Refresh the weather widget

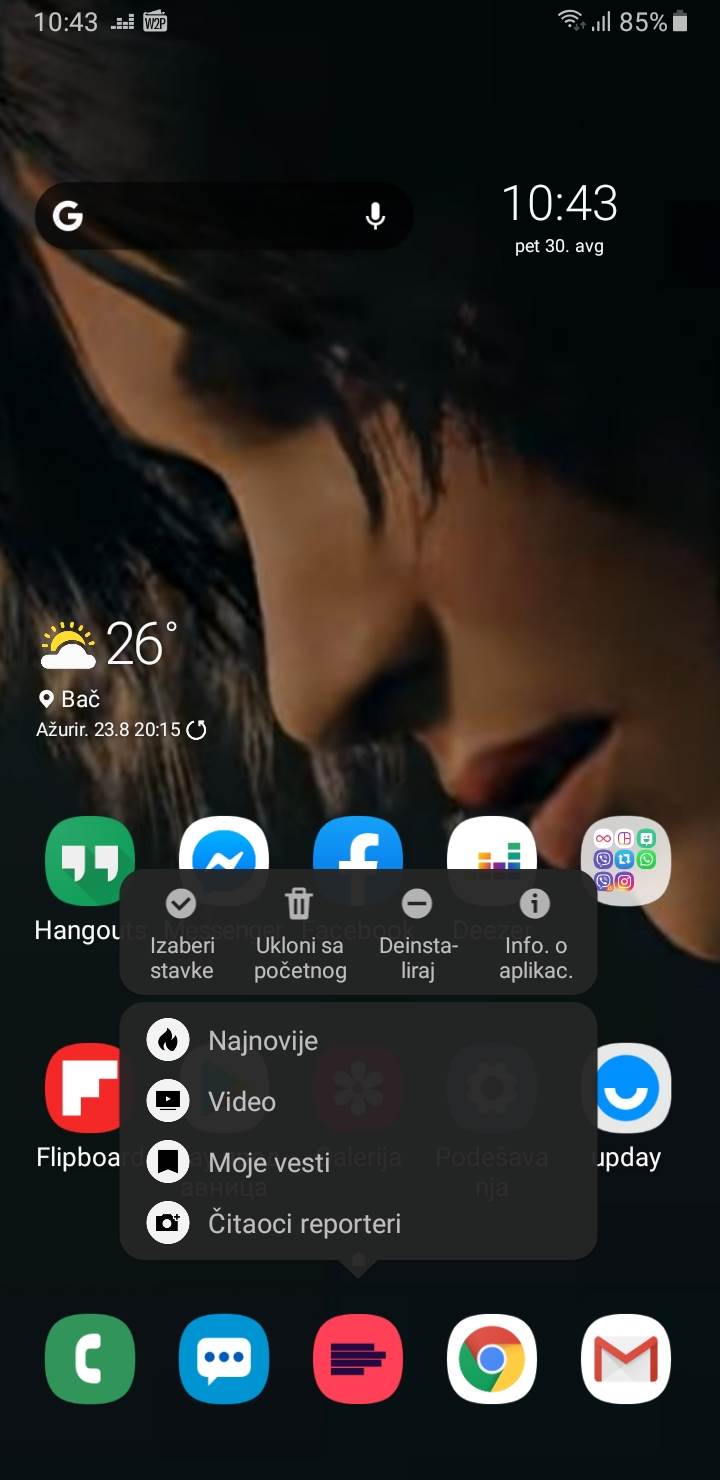point(197,730)
